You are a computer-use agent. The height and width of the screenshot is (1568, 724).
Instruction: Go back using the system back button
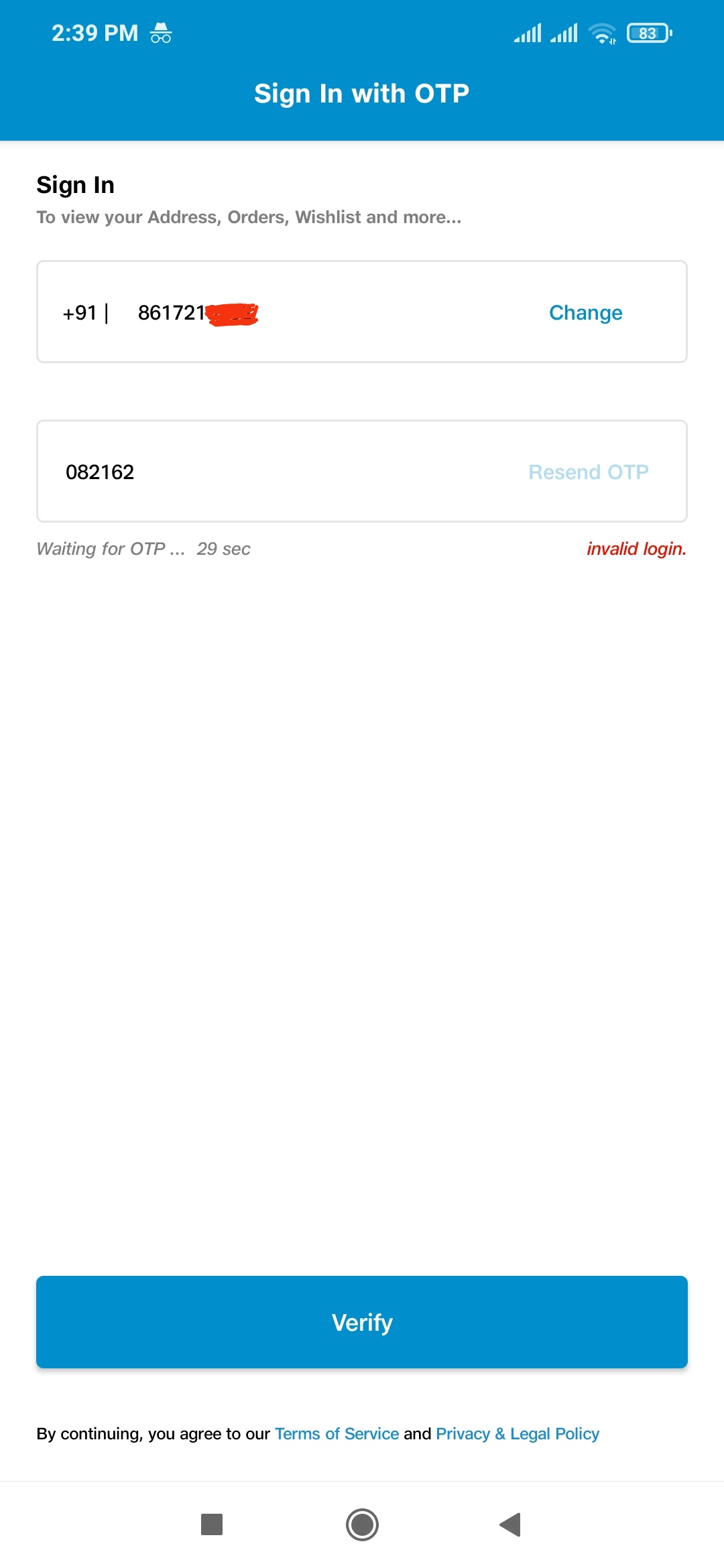point(510,1524)
